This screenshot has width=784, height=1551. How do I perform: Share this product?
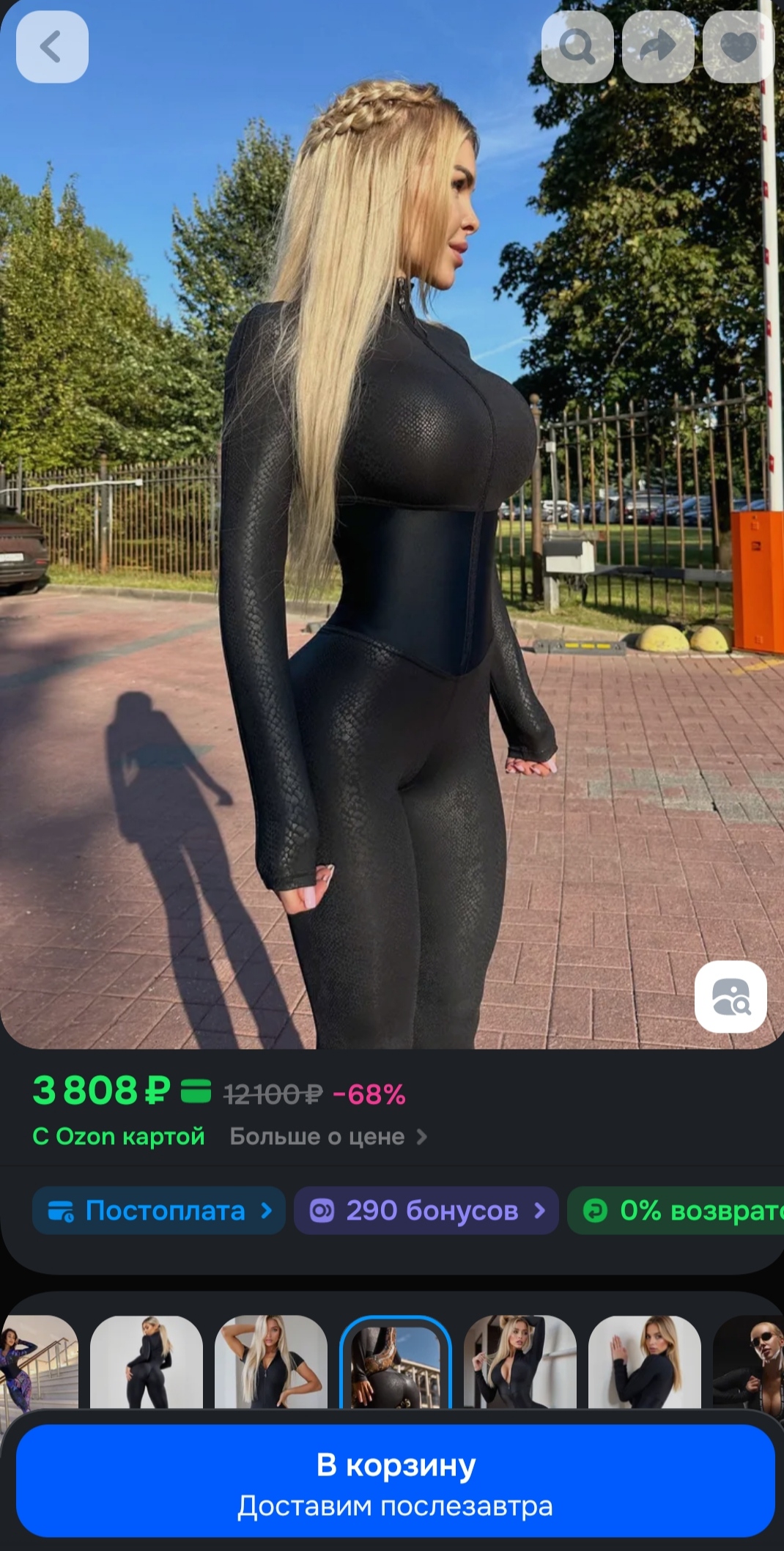(x=658, y=47)
